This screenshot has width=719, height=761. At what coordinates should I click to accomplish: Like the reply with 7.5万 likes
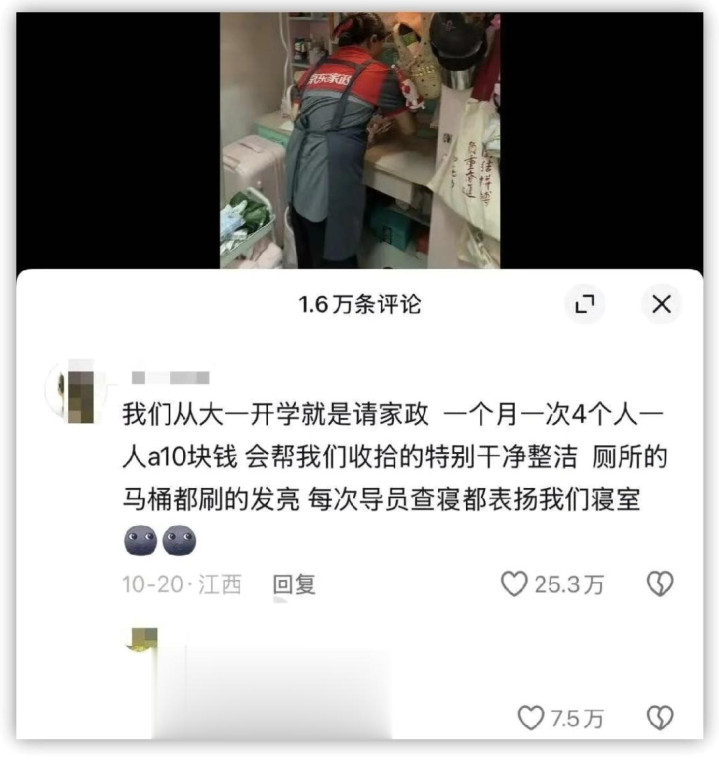[531, 718]
